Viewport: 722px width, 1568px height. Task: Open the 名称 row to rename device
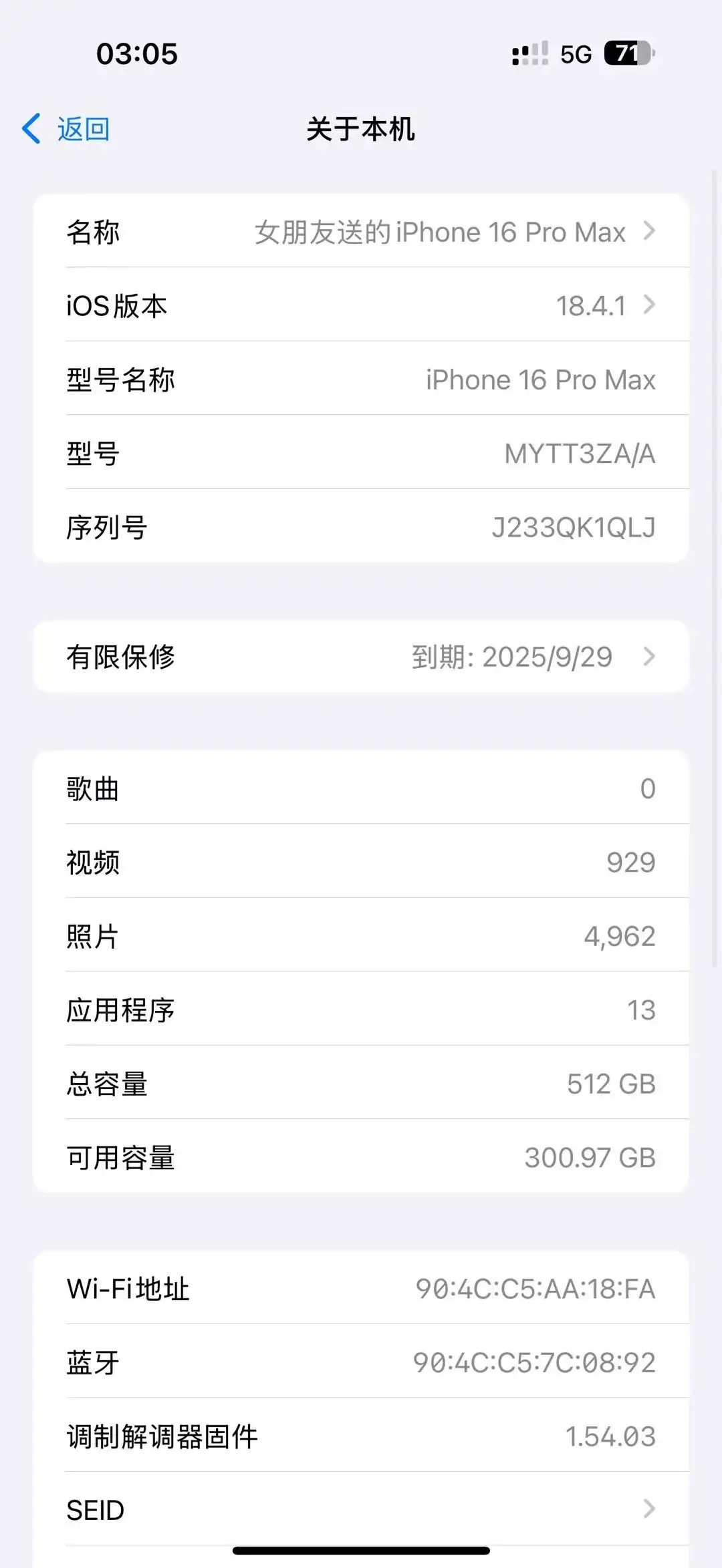click(x=361, y=231)
